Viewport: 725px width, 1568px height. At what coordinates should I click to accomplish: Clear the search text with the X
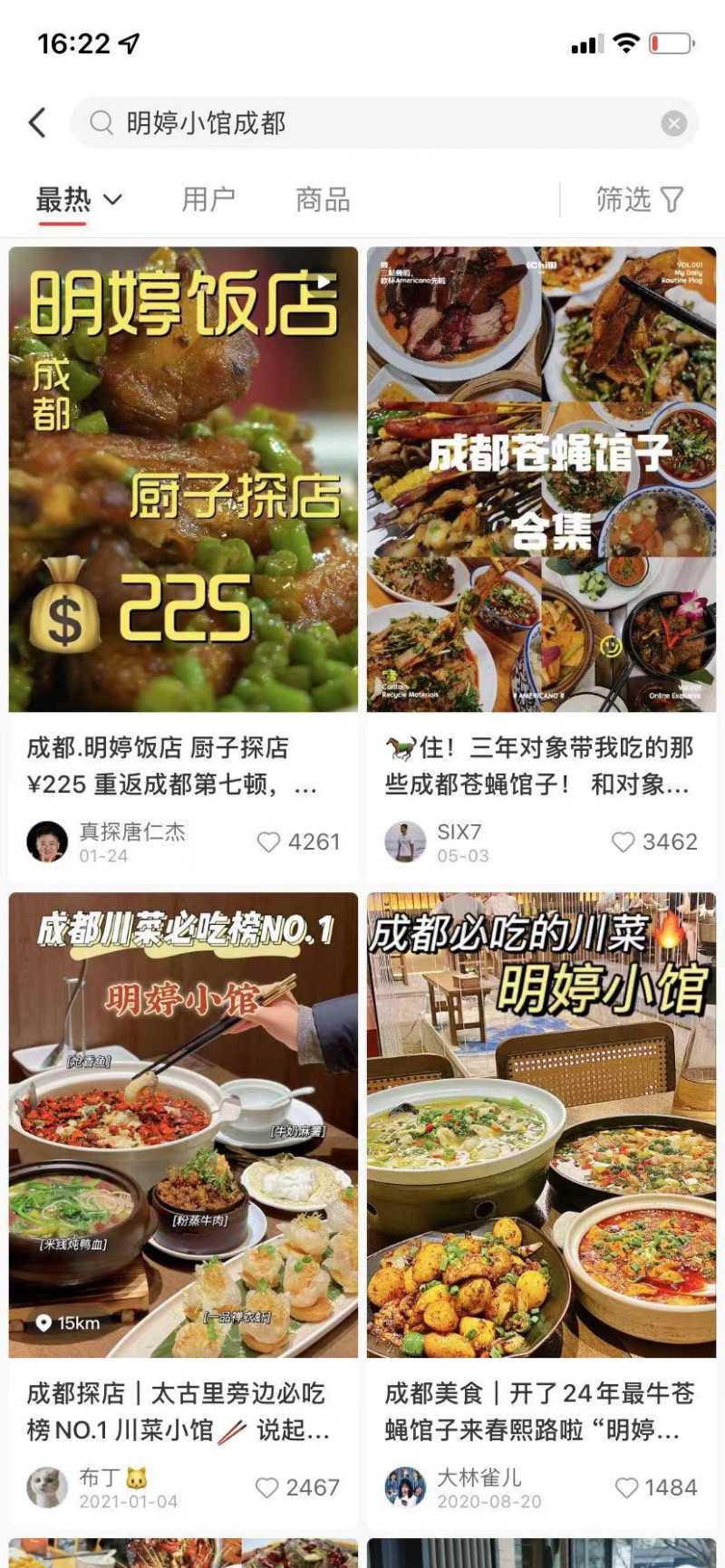(x=673, y=123)
